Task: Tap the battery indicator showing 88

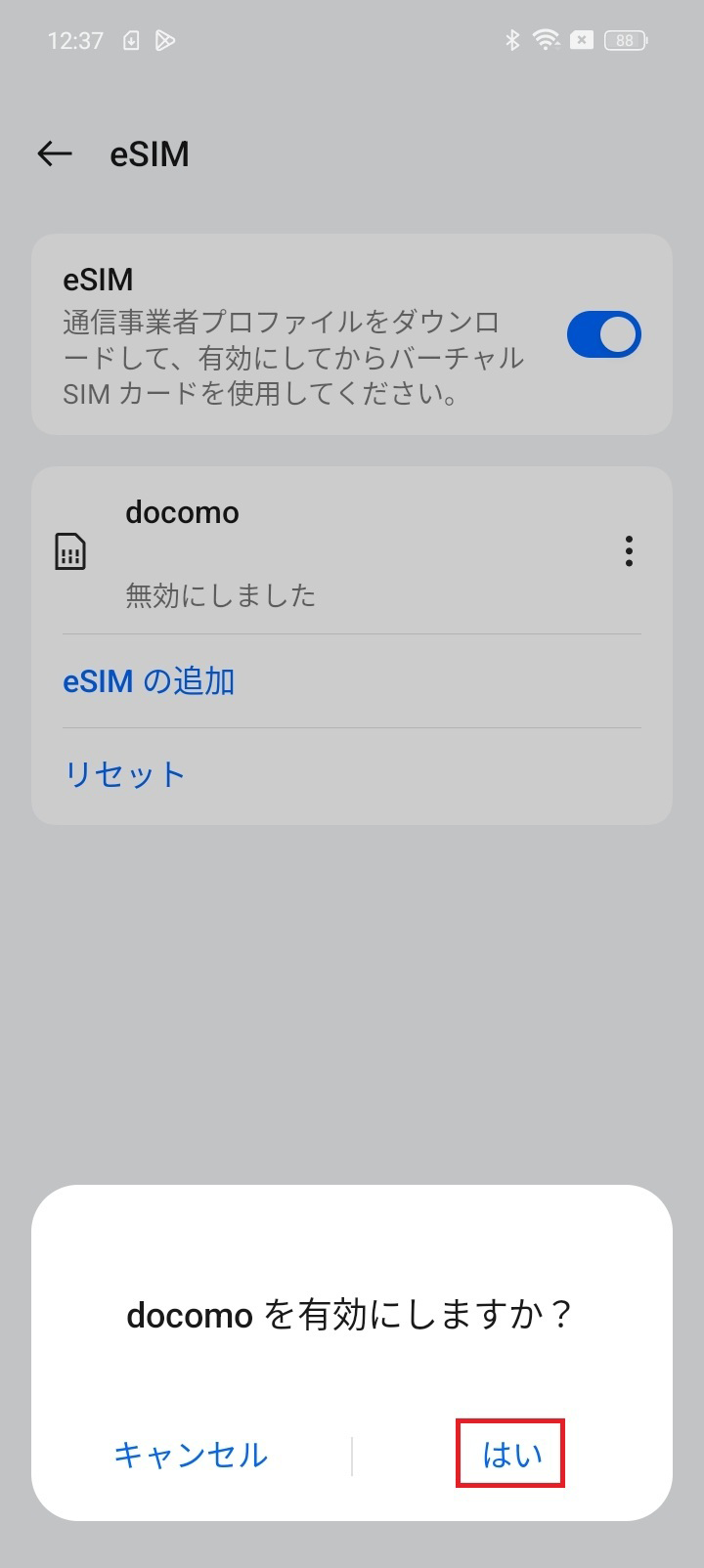Action: point(624,39)
